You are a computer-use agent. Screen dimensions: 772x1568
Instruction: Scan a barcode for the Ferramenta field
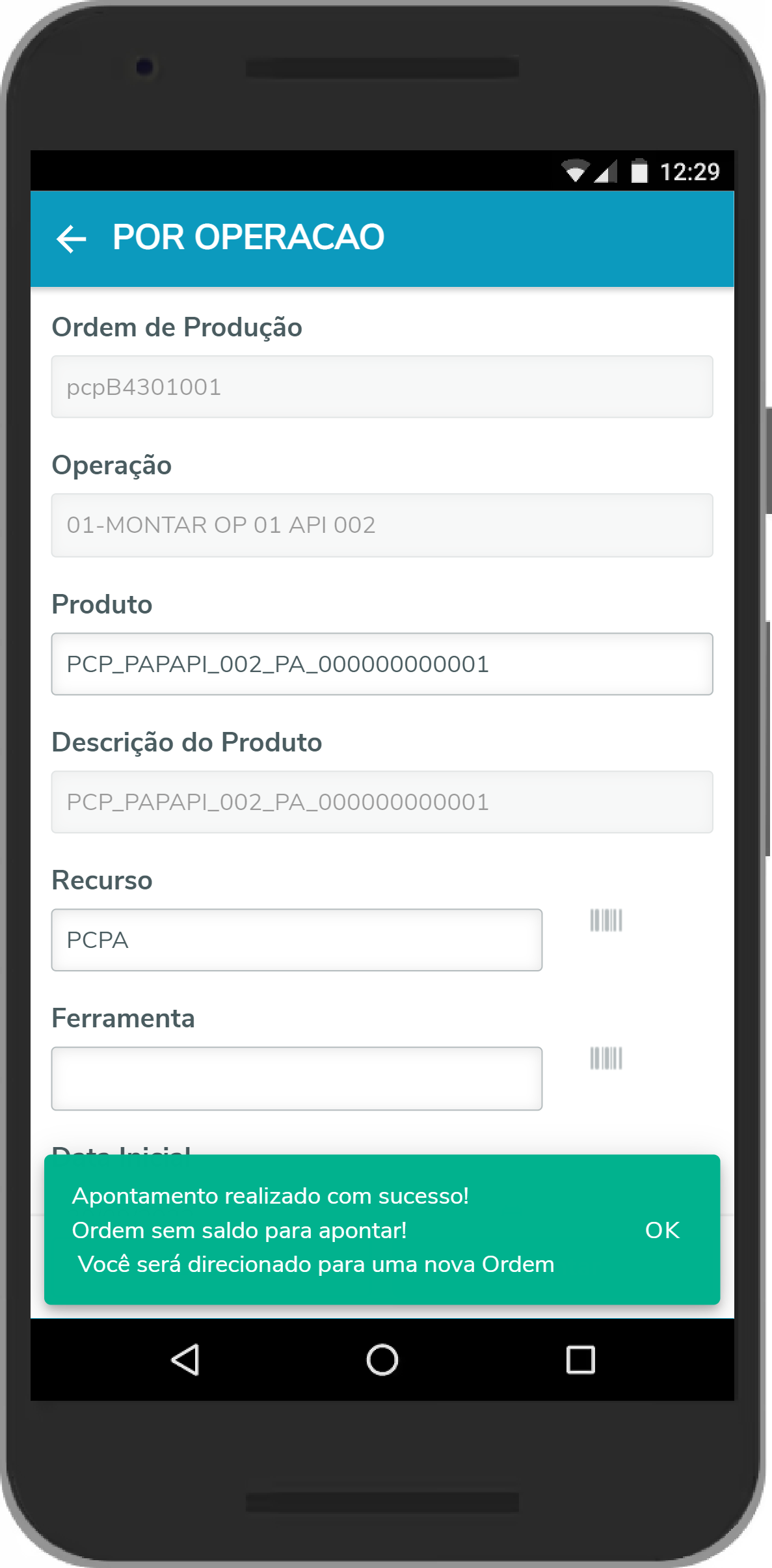pos(606,1059)
